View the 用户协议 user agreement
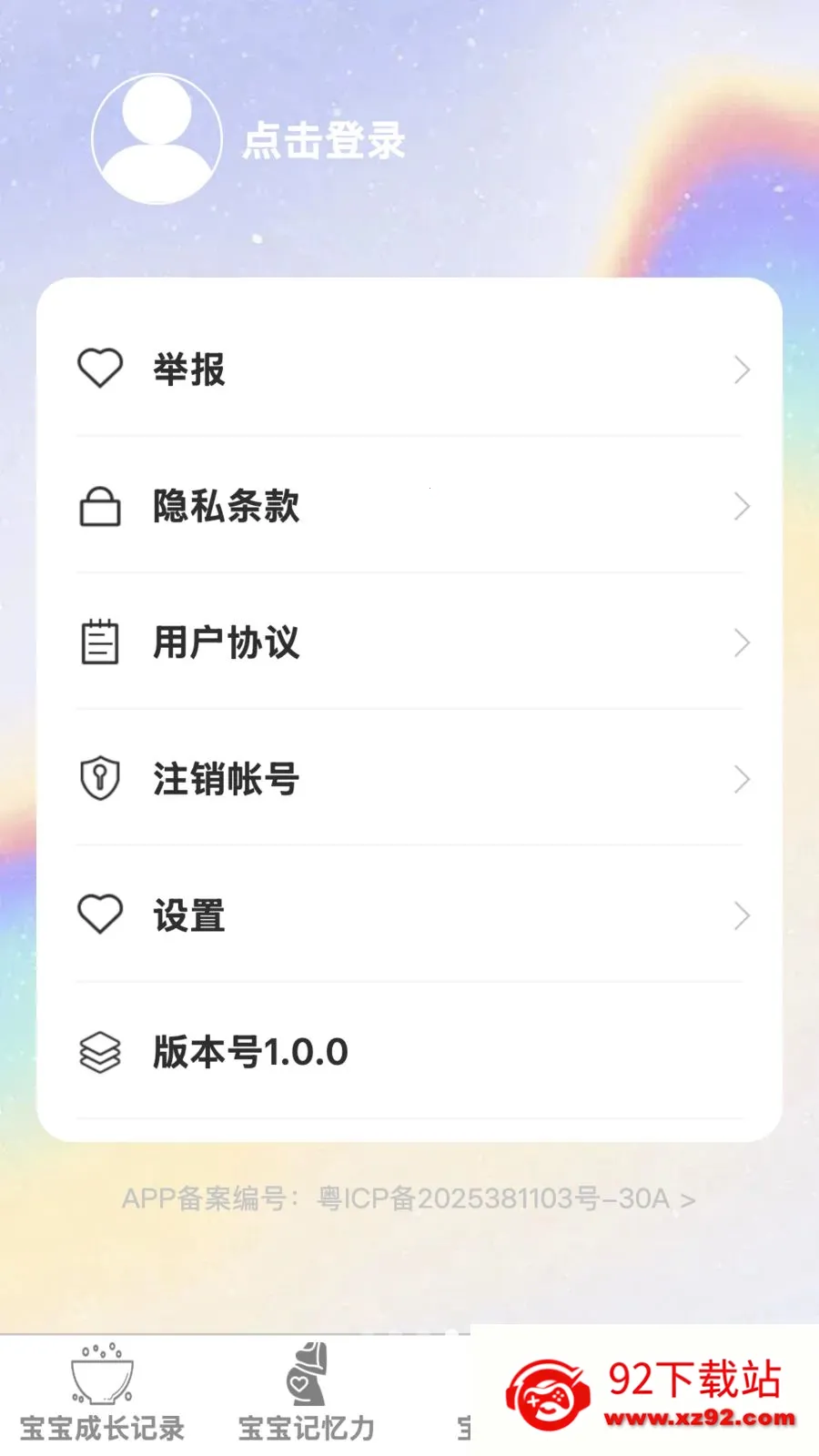The height and width of the screenshot is (1456, 819). pyautogui.click(x=409, y=642)
